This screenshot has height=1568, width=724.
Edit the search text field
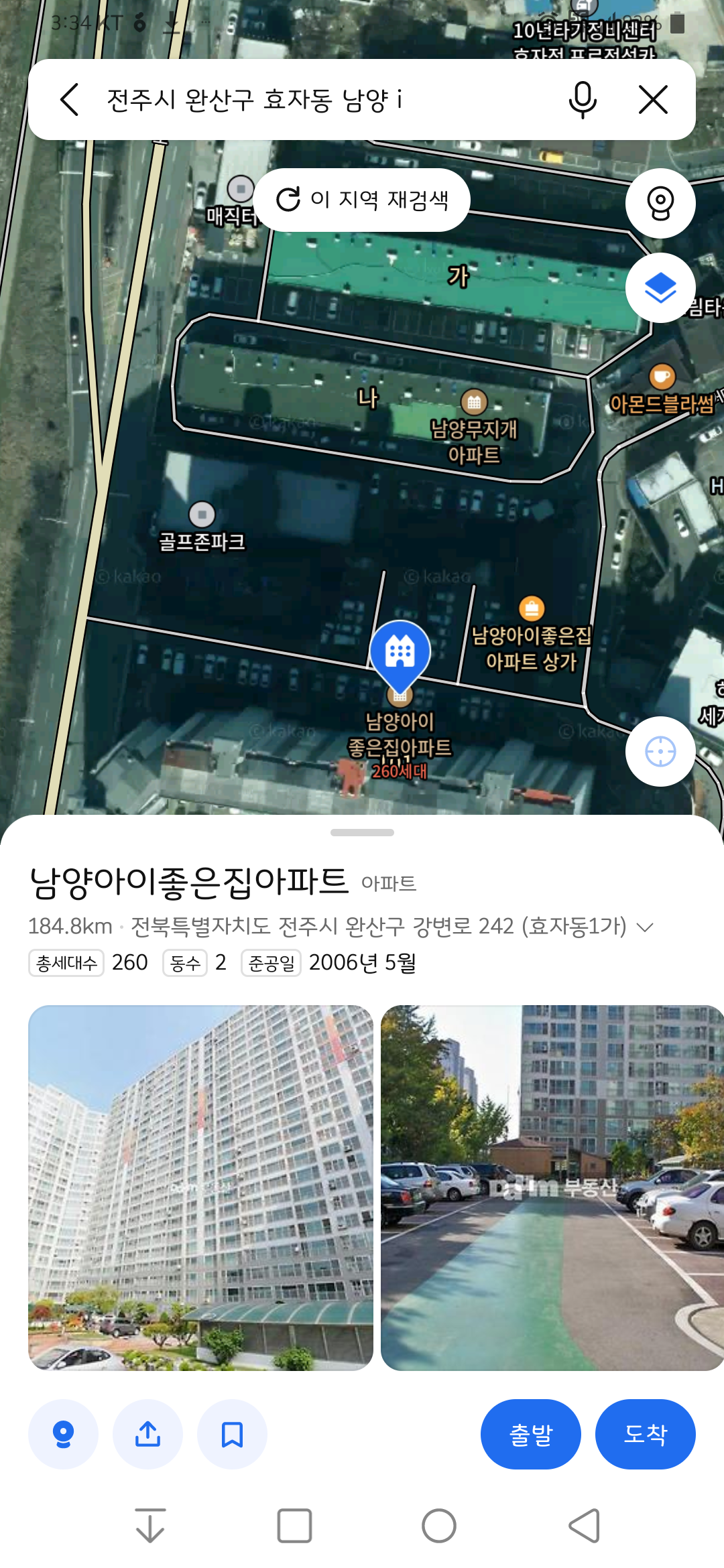point(322,100)
